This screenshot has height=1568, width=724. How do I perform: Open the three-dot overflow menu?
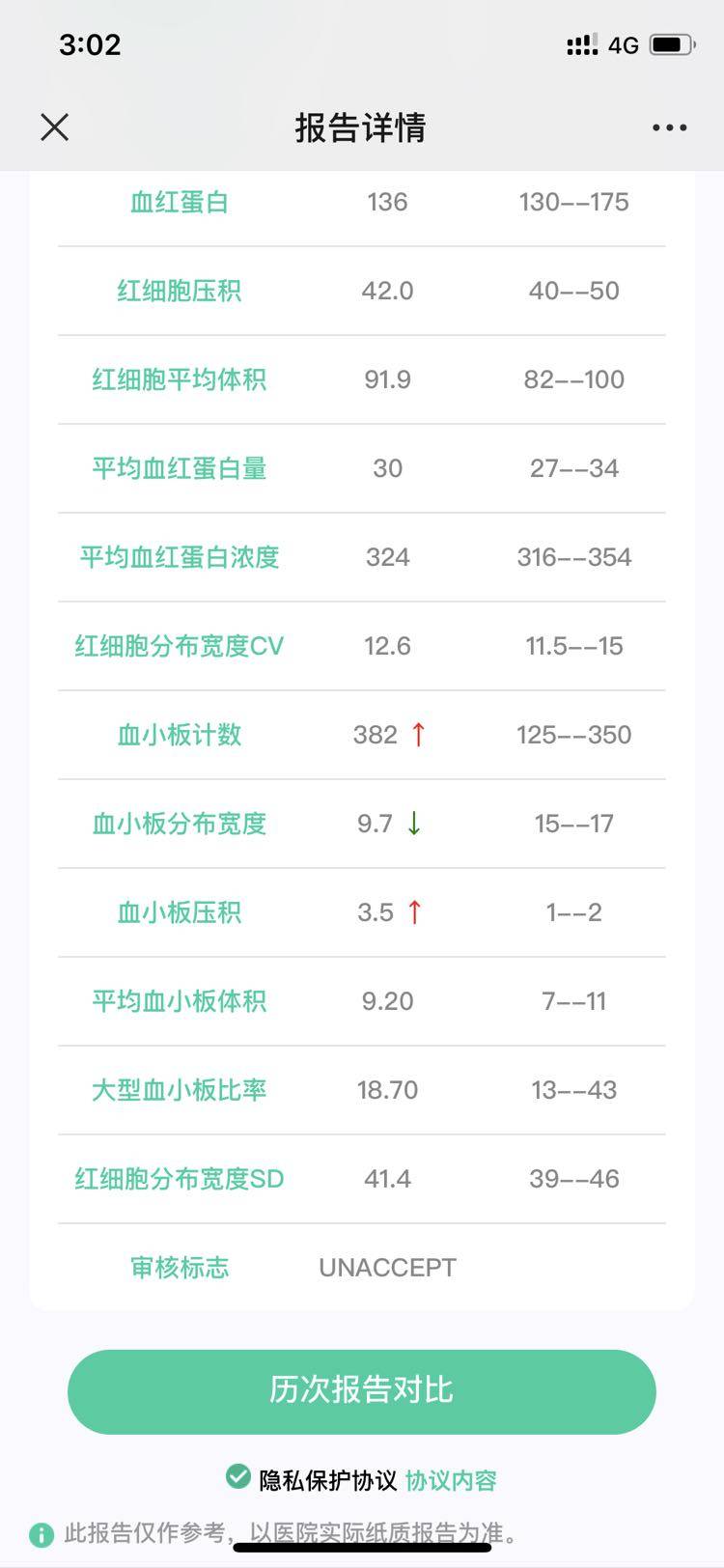pyautogui.click(x=669, y=127)
